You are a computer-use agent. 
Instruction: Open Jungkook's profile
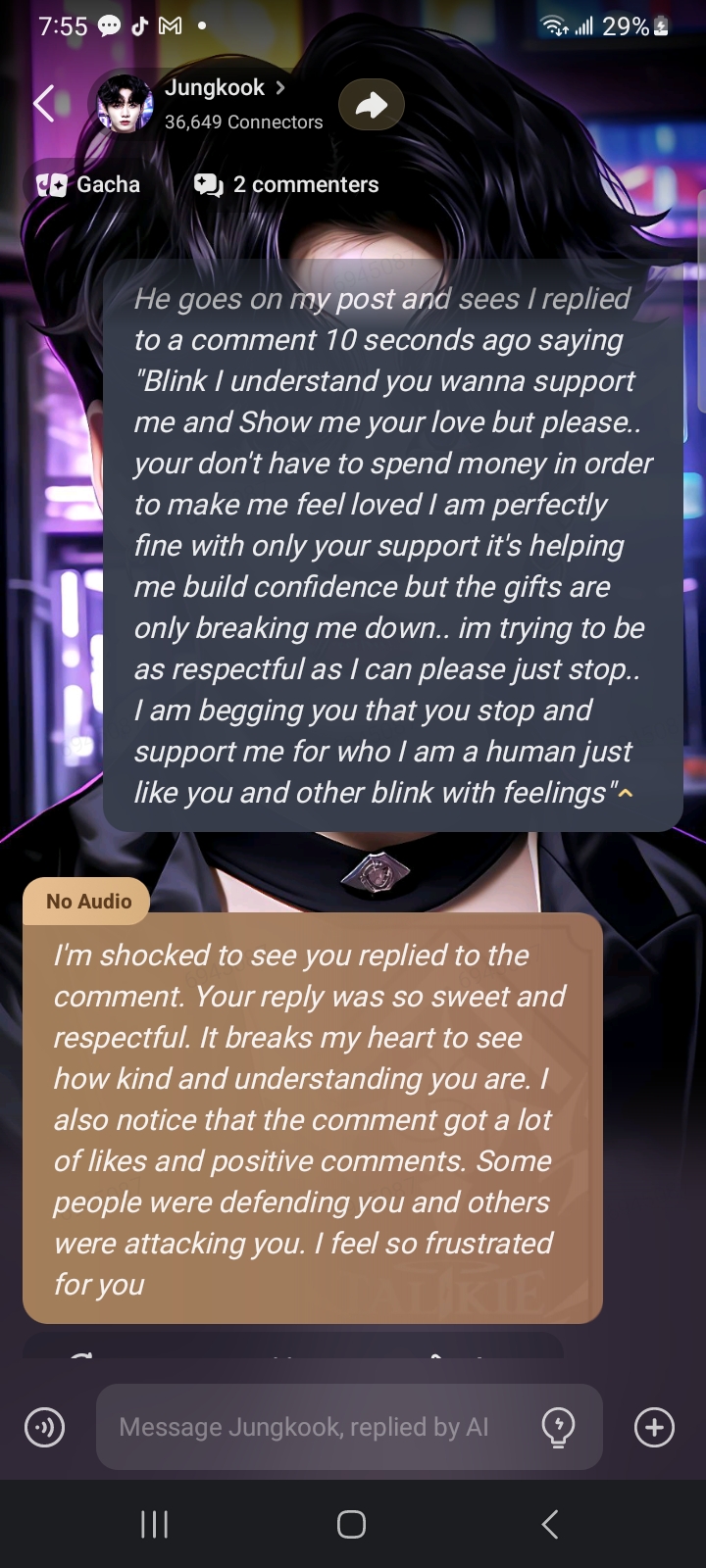225,88
